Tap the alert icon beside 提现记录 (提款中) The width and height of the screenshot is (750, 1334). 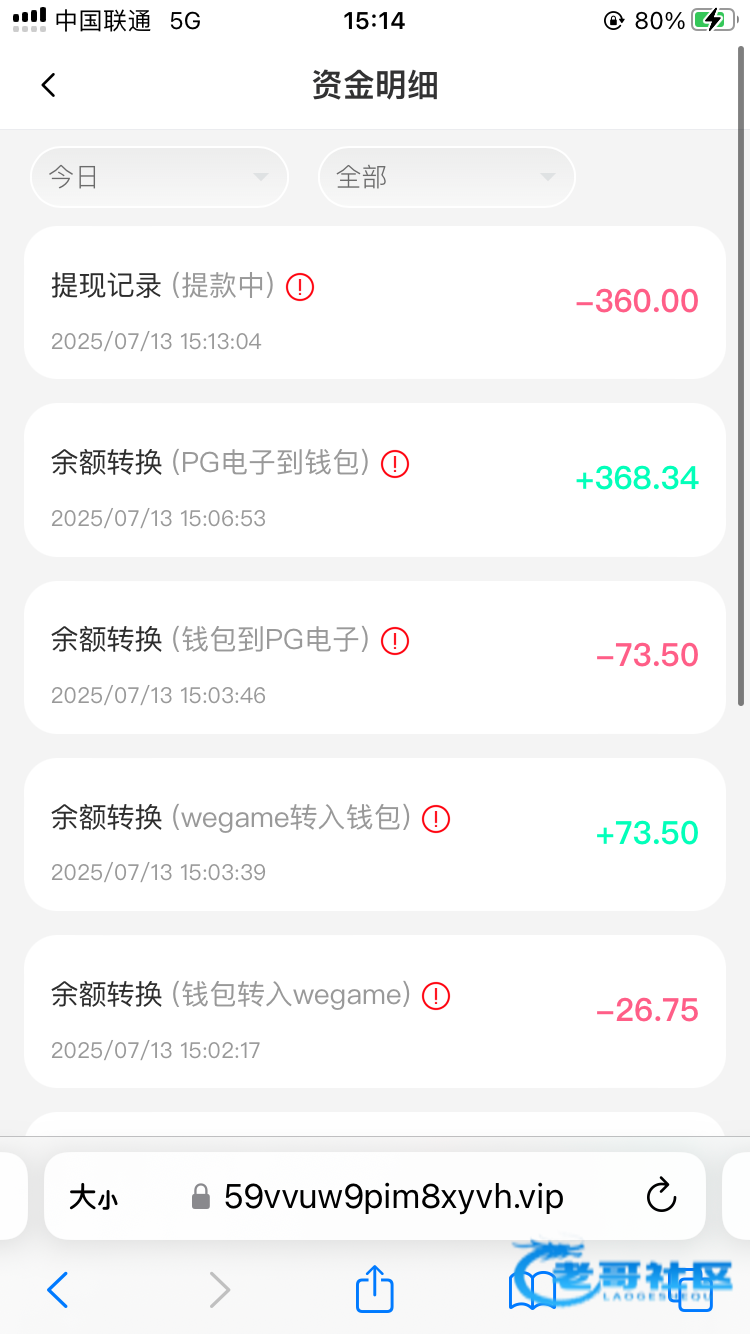pos(300,287)
